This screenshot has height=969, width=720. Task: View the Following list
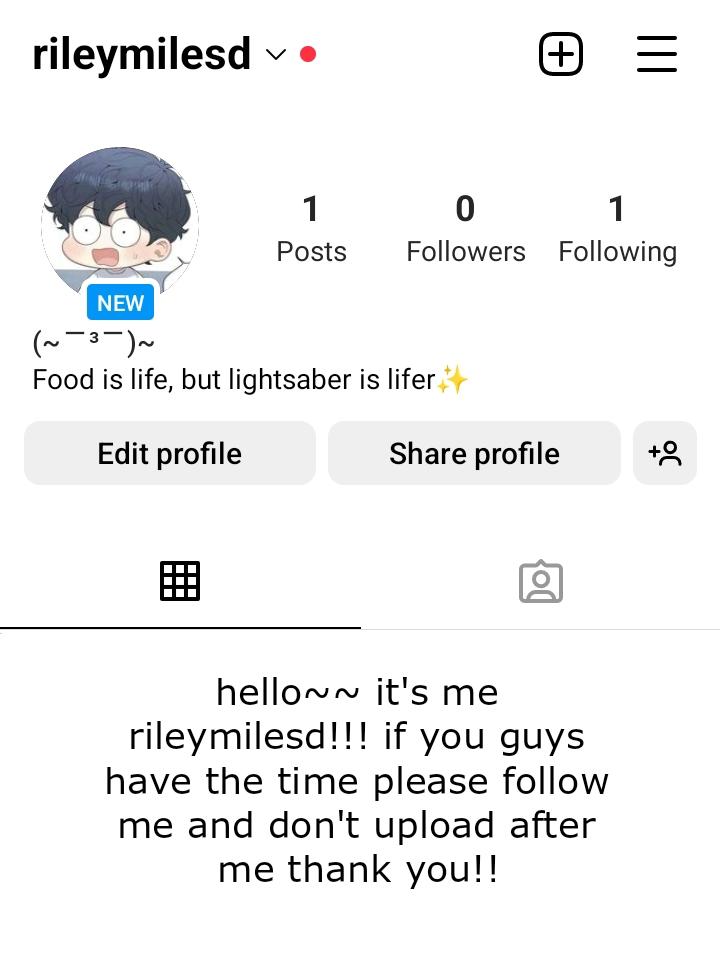tap(617, 228)
